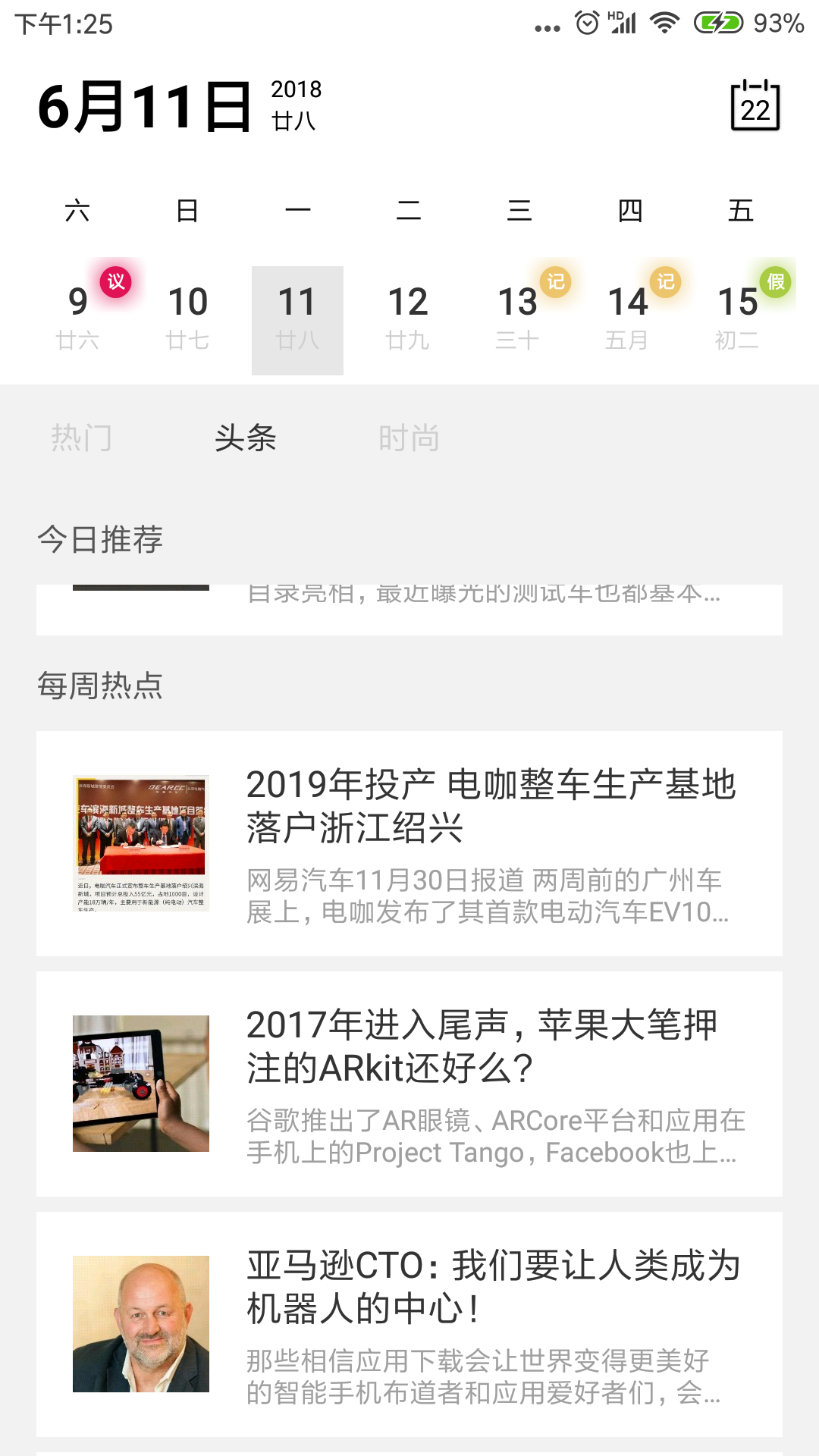Select date 9 with the 议 badge
Viewport: 819px width, 1456px height.
tap(77, 320)
